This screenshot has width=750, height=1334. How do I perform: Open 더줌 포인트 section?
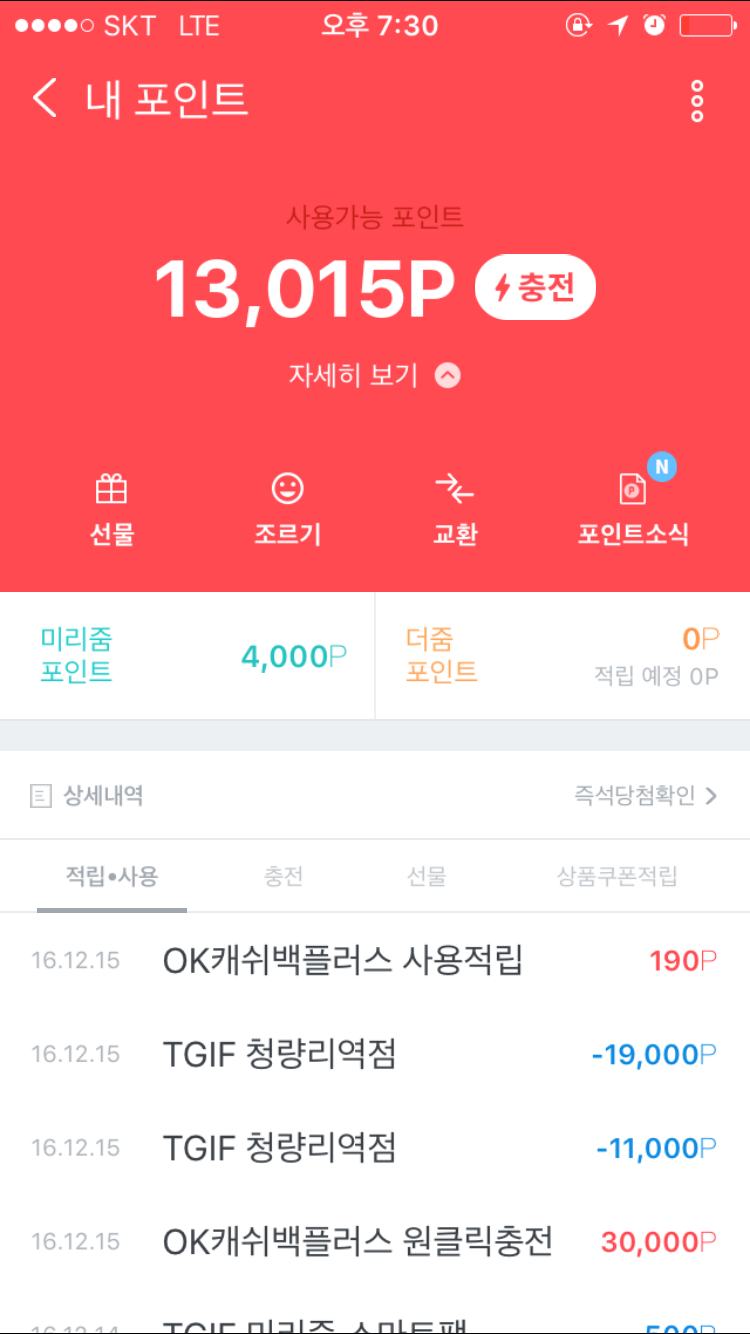(x=562, y=656)
